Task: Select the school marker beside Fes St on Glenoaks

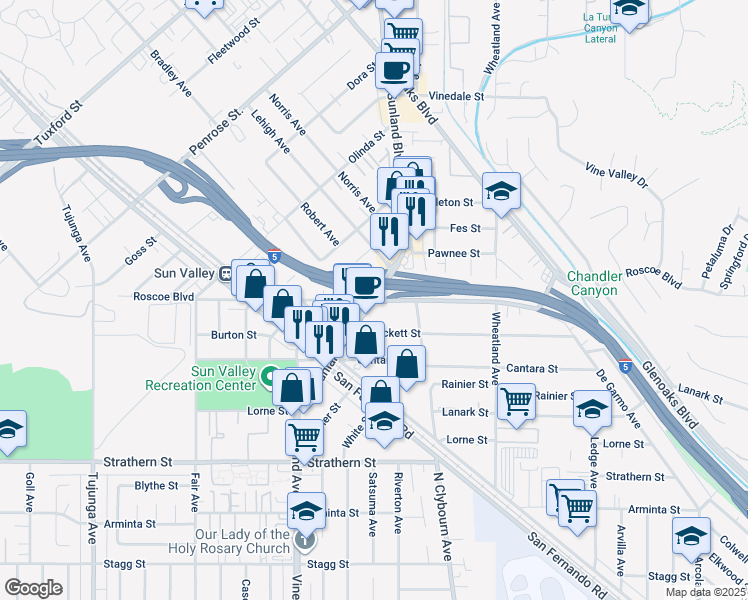Action: [501, 193]
